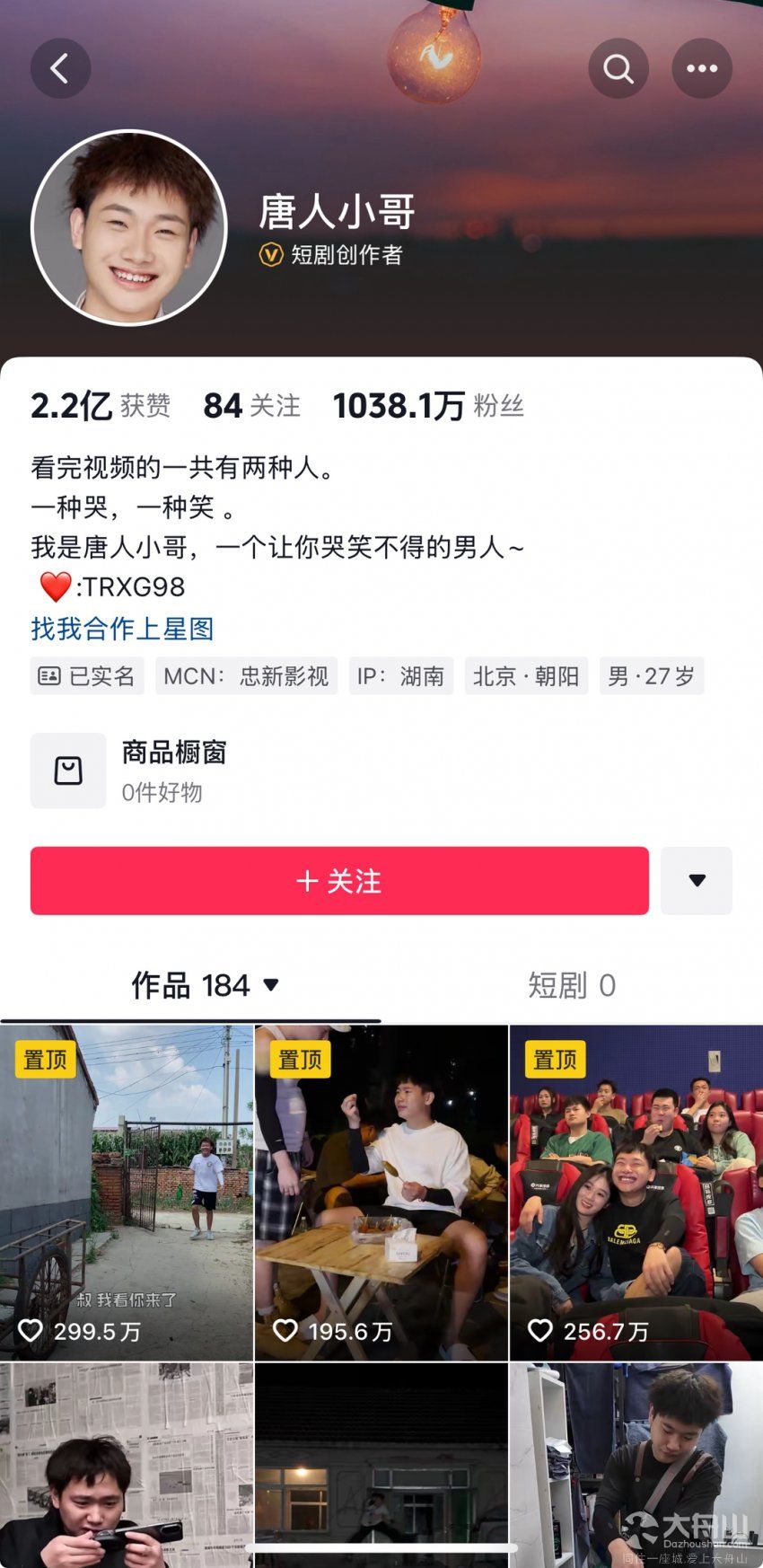Viewport: 763px width, 1568px height.
Task: Switch to the 作品 184 tab
Action: coord(205,985)
